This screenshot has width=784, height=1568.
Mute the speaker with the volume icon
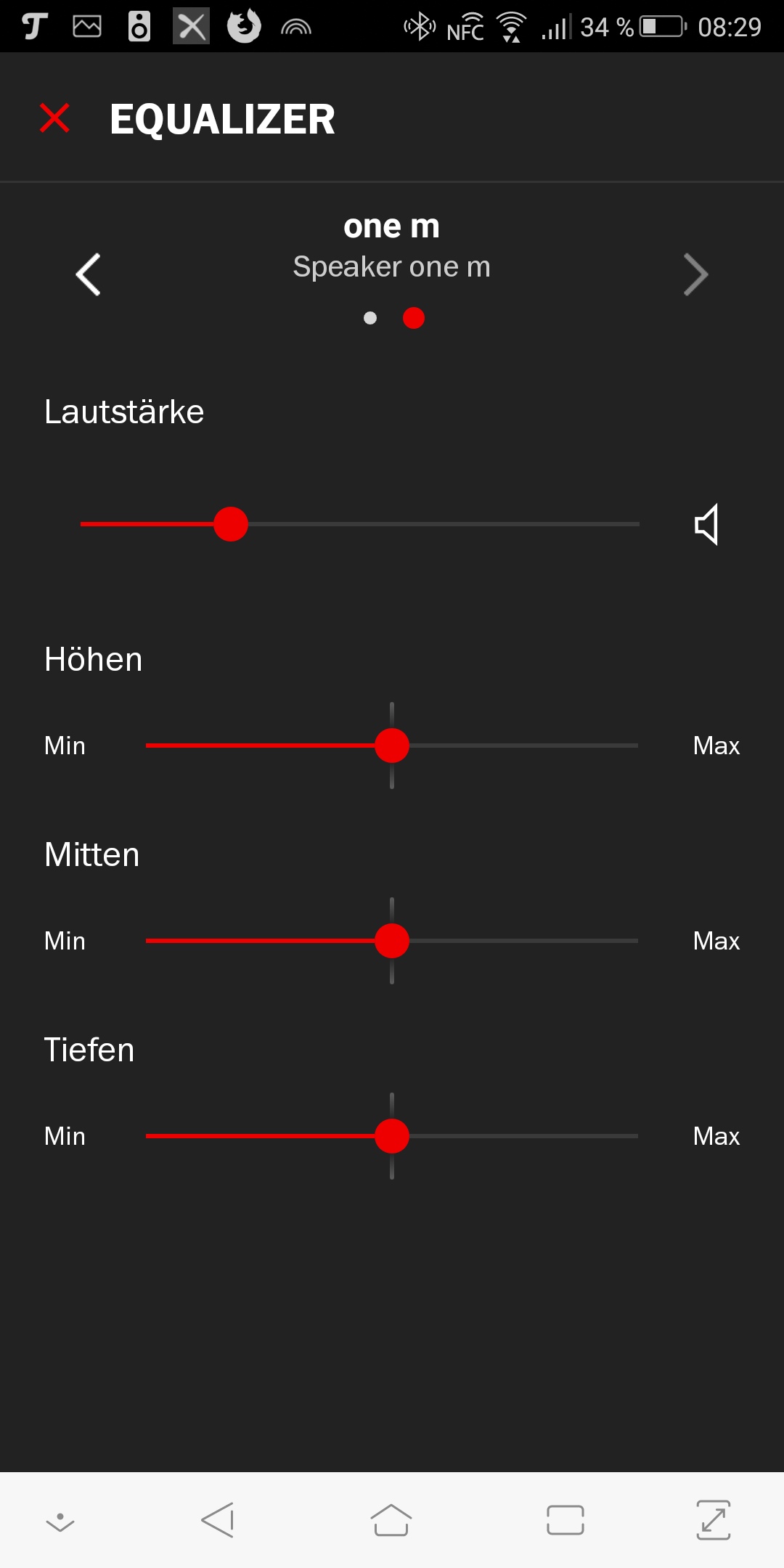(706, 524)
